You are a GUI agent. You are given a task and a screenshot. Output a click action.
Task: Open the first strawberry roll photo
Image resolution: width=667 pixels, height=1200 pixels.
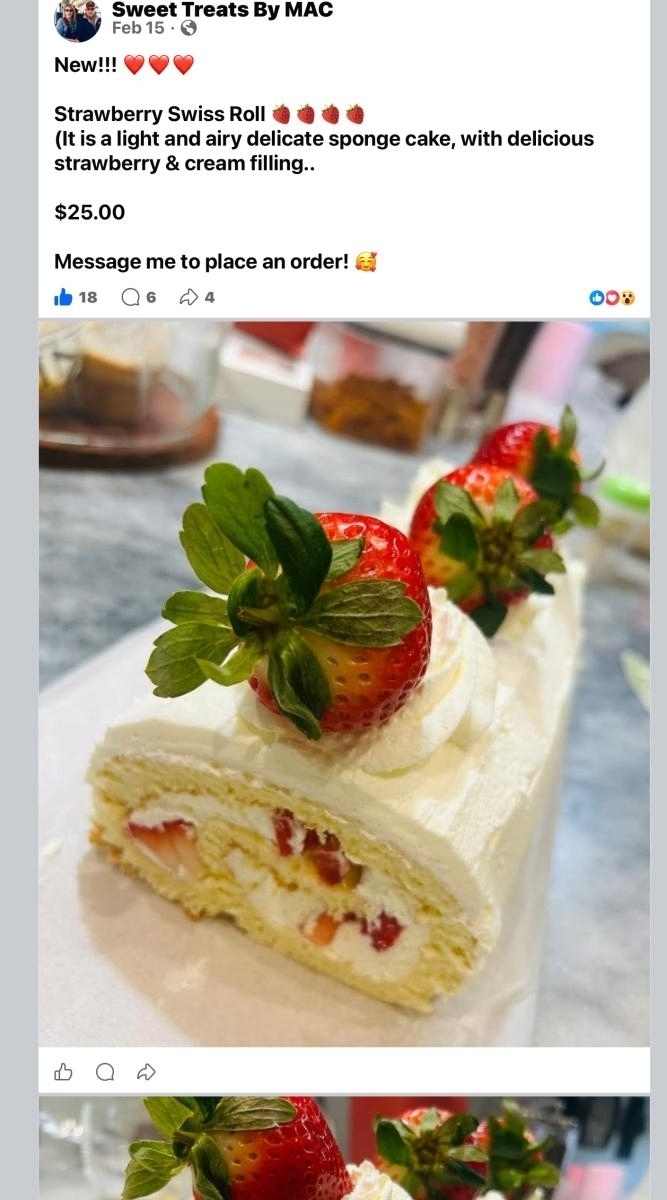point(344,680)
